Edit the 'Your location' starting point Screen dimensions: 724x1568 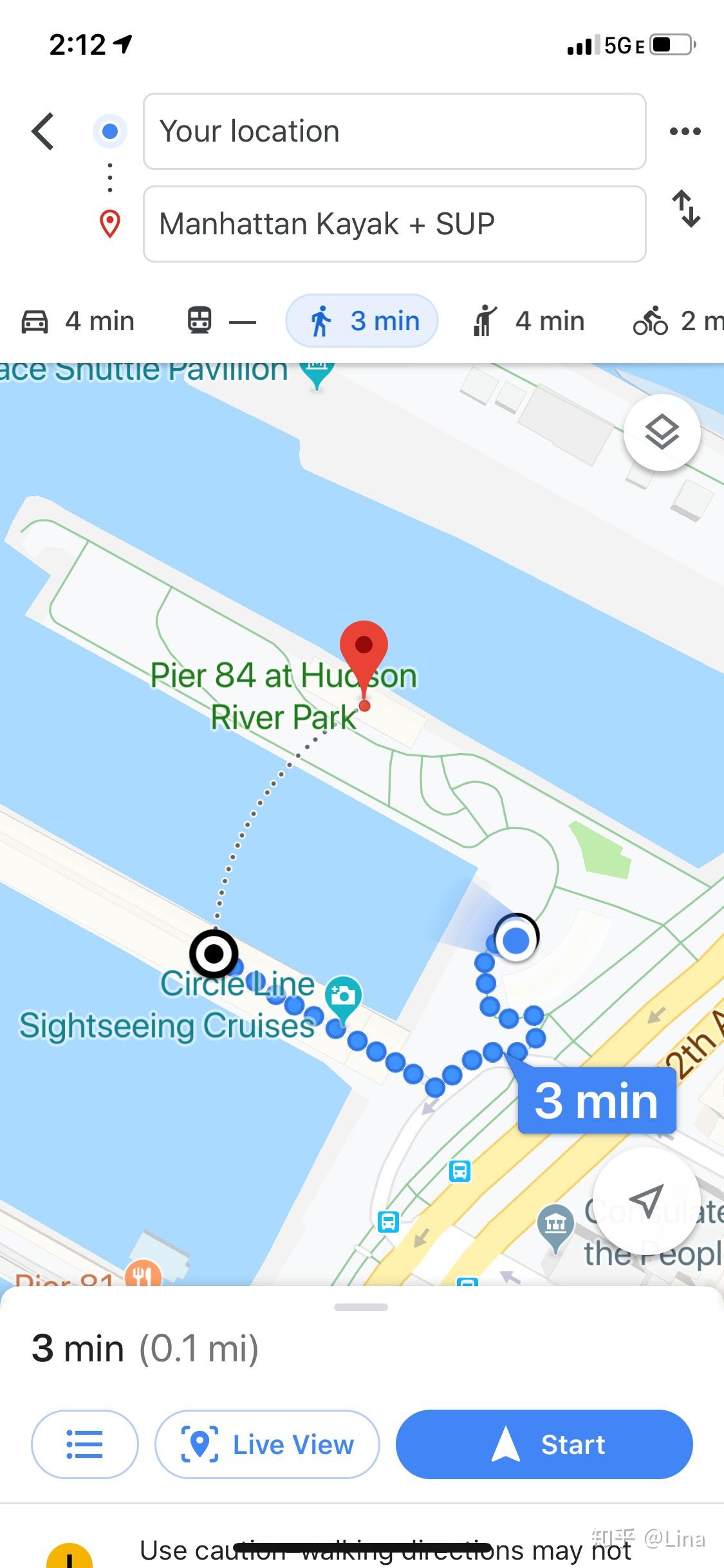(394, 131)
